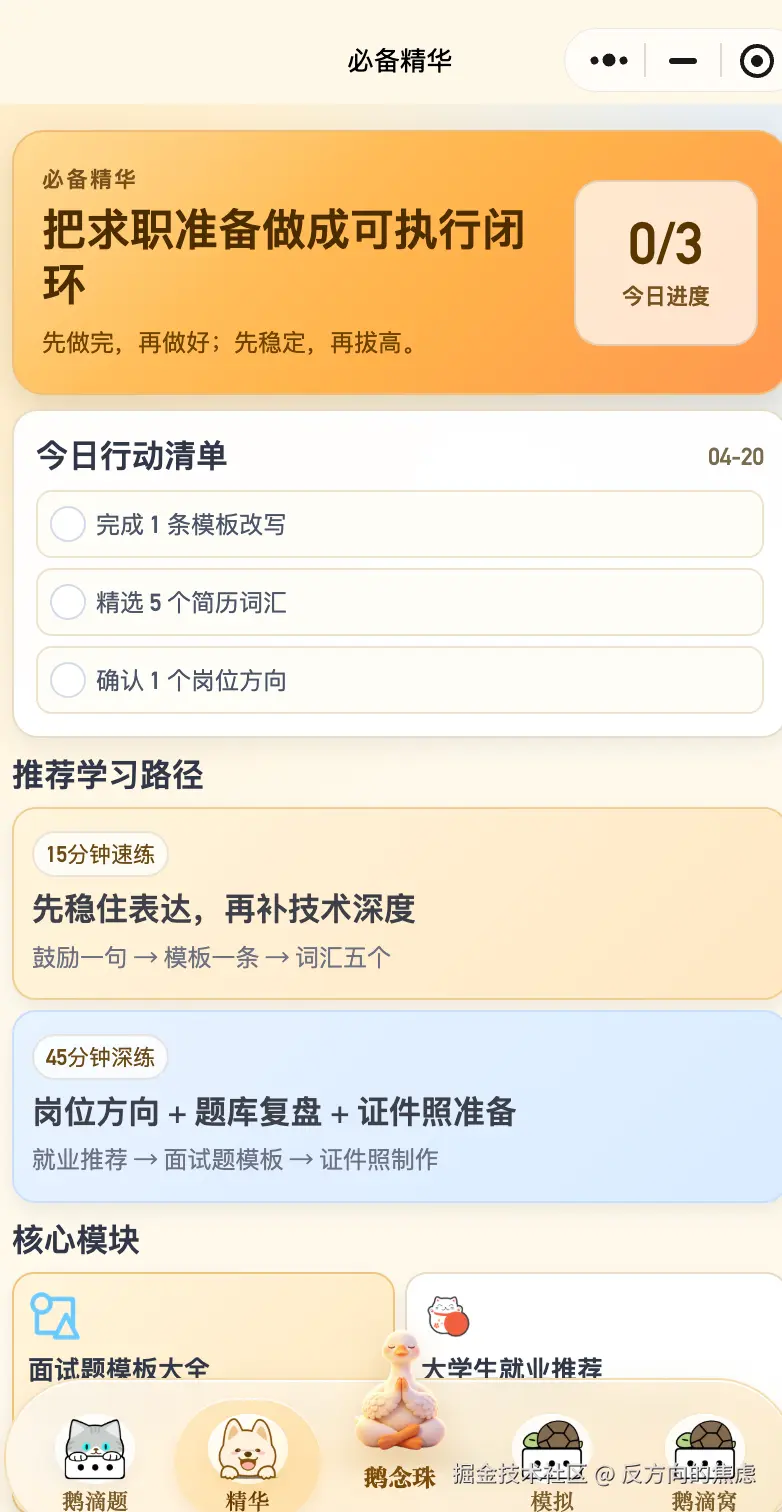Open the mini program more options menu
Viewport: 782px width, 1512px height.
(609, 61)
